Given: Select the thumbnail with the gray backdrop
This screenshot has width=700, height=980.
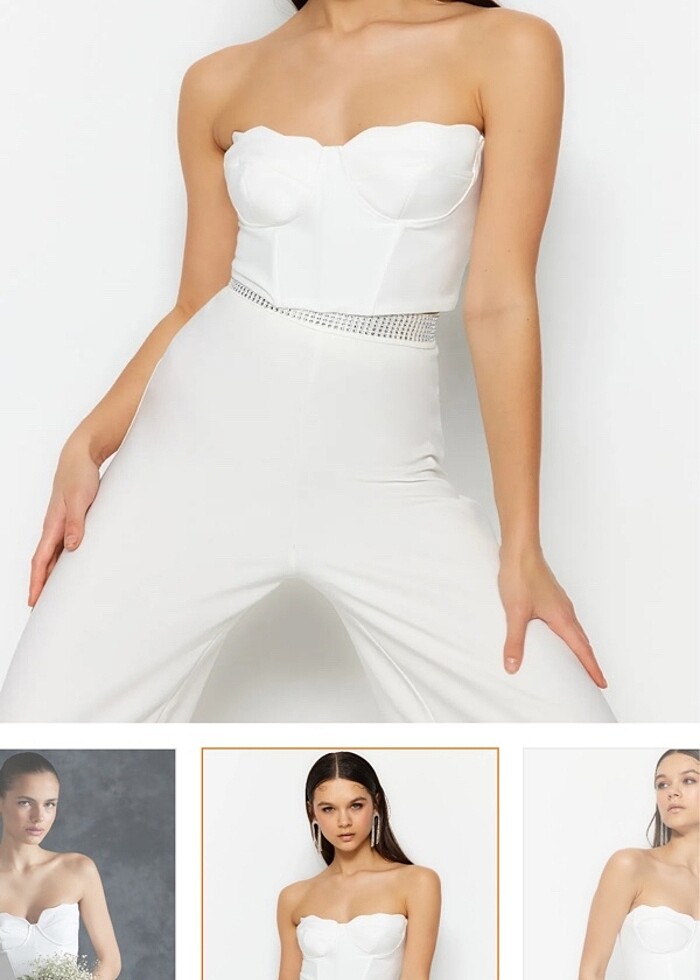Looking at the screenshot, I should tap(87, 864).
